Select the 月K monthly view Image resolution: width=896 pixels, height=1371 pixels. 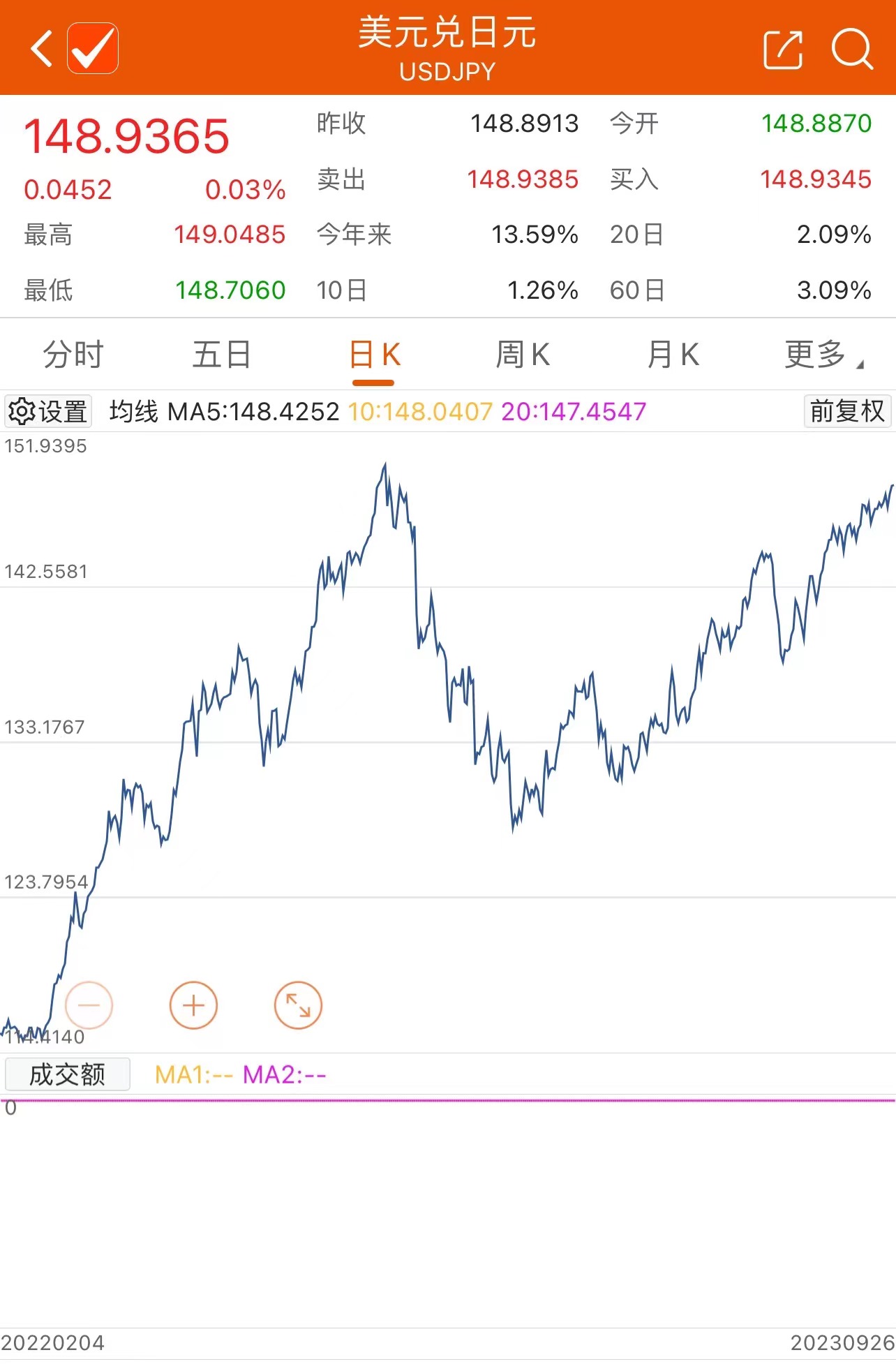[672, 355]
